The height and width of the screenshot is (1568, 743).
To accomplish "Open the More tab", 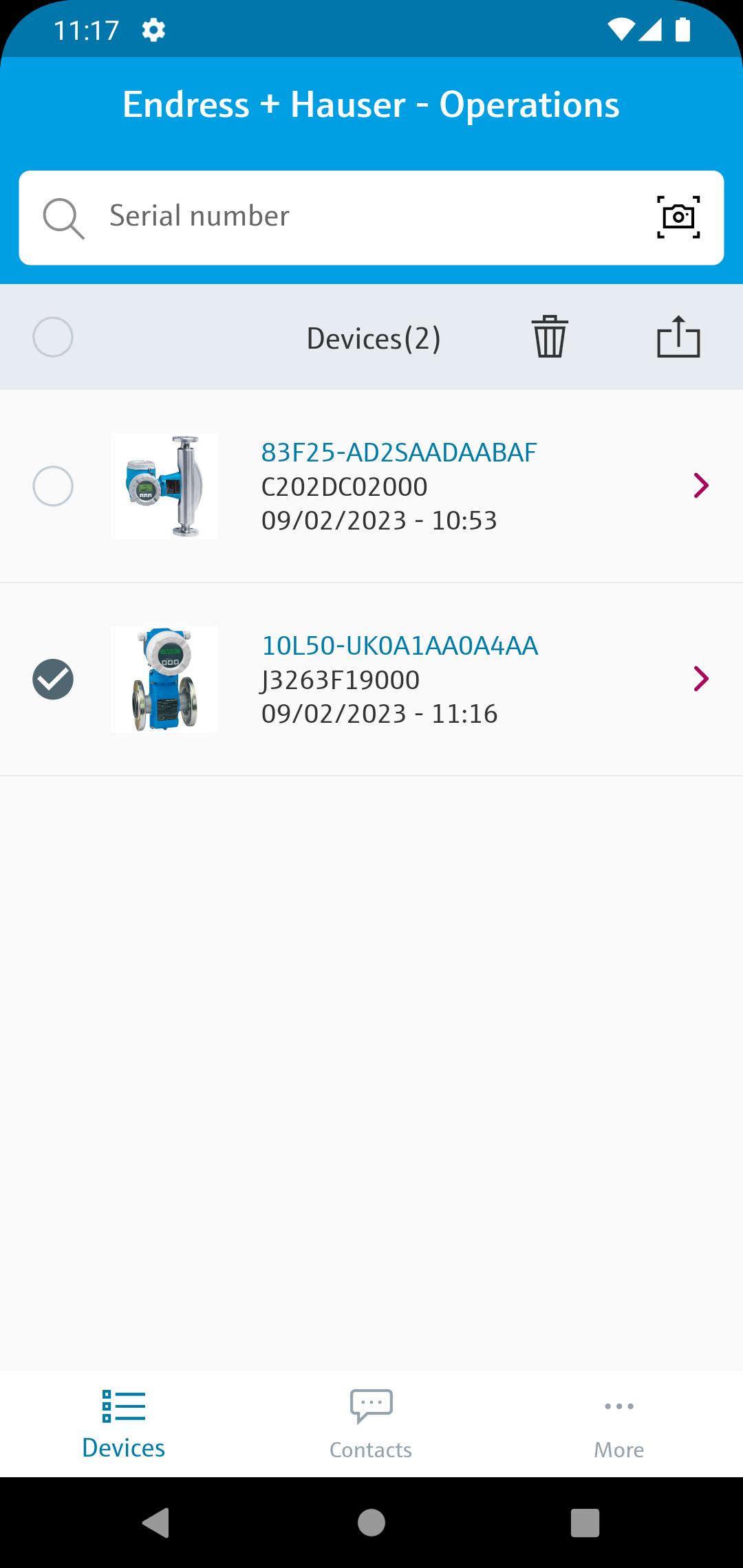I will click(618, 1424).
